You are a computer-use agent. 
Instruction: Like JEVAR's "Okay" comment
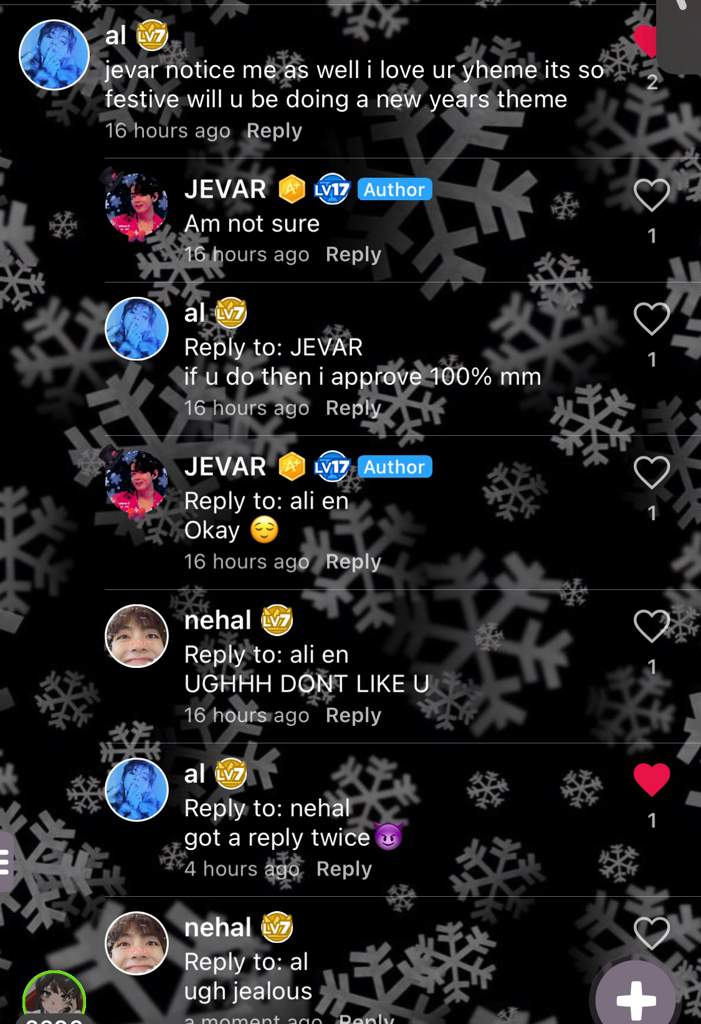click(x=651, y=472)
